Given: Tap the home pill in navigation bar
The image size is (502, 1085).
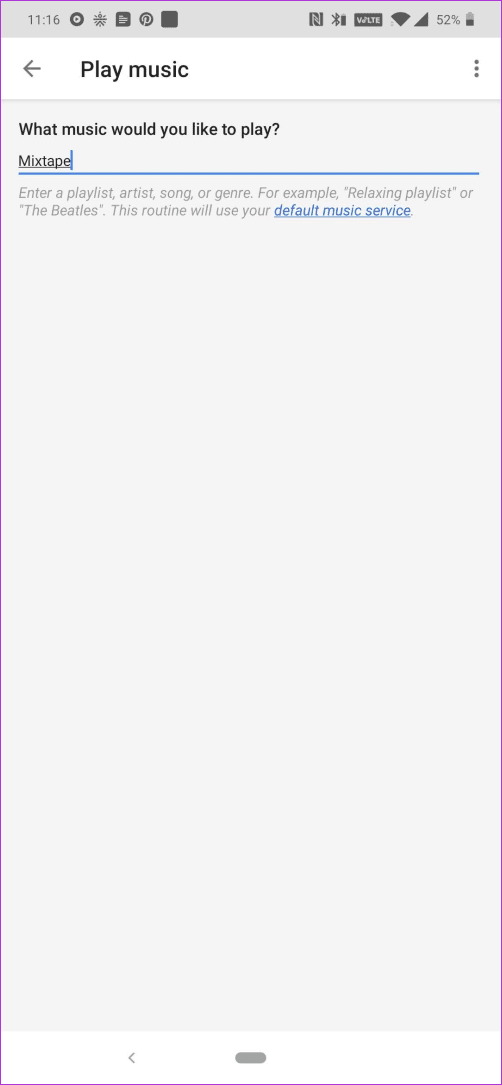Looking at the screenshot, I should 251,1057.
